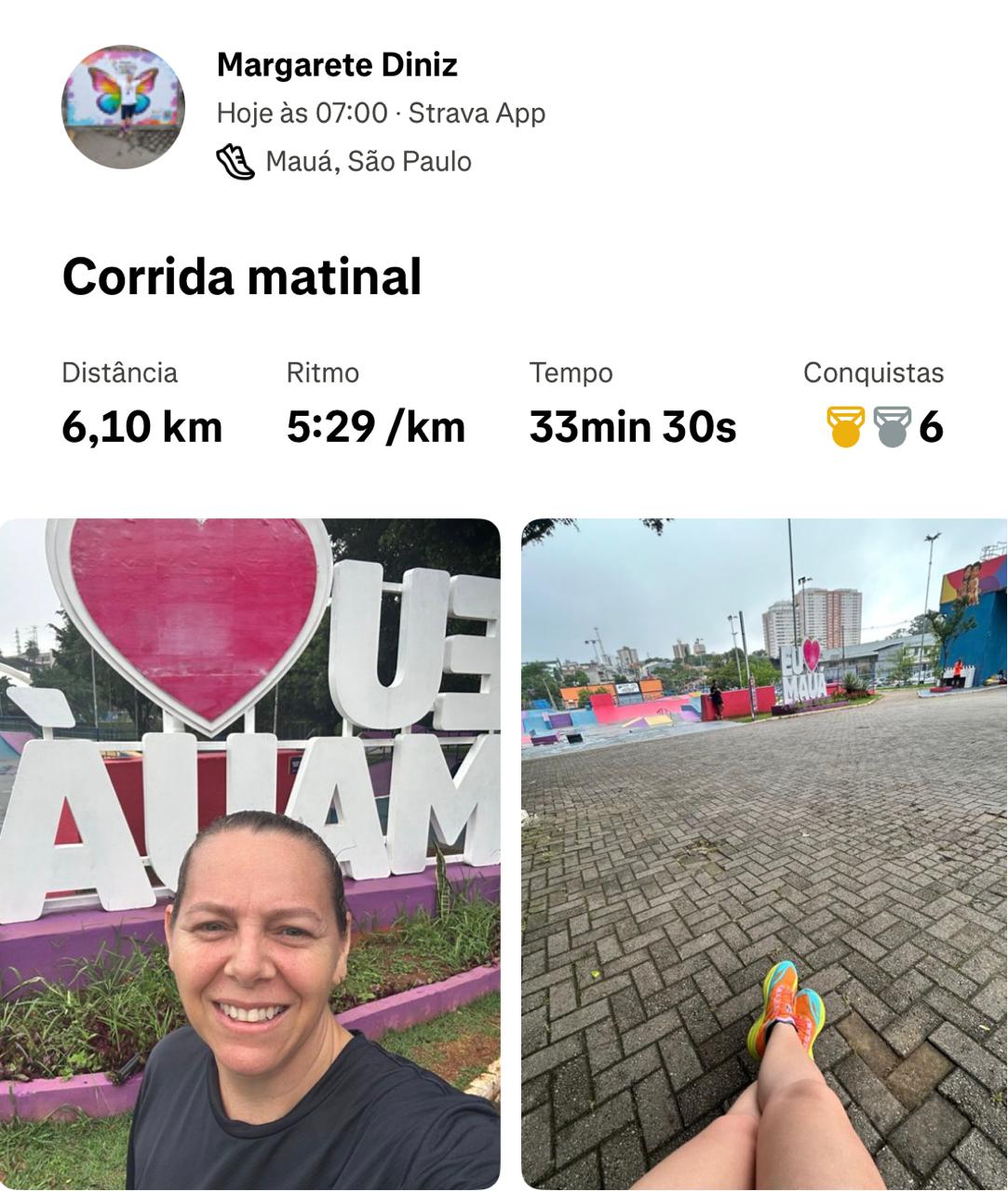This screenshot has width=1008, height=1191.
Task: View Margarete Diniz's athlete profile by name
Action: 337,65
